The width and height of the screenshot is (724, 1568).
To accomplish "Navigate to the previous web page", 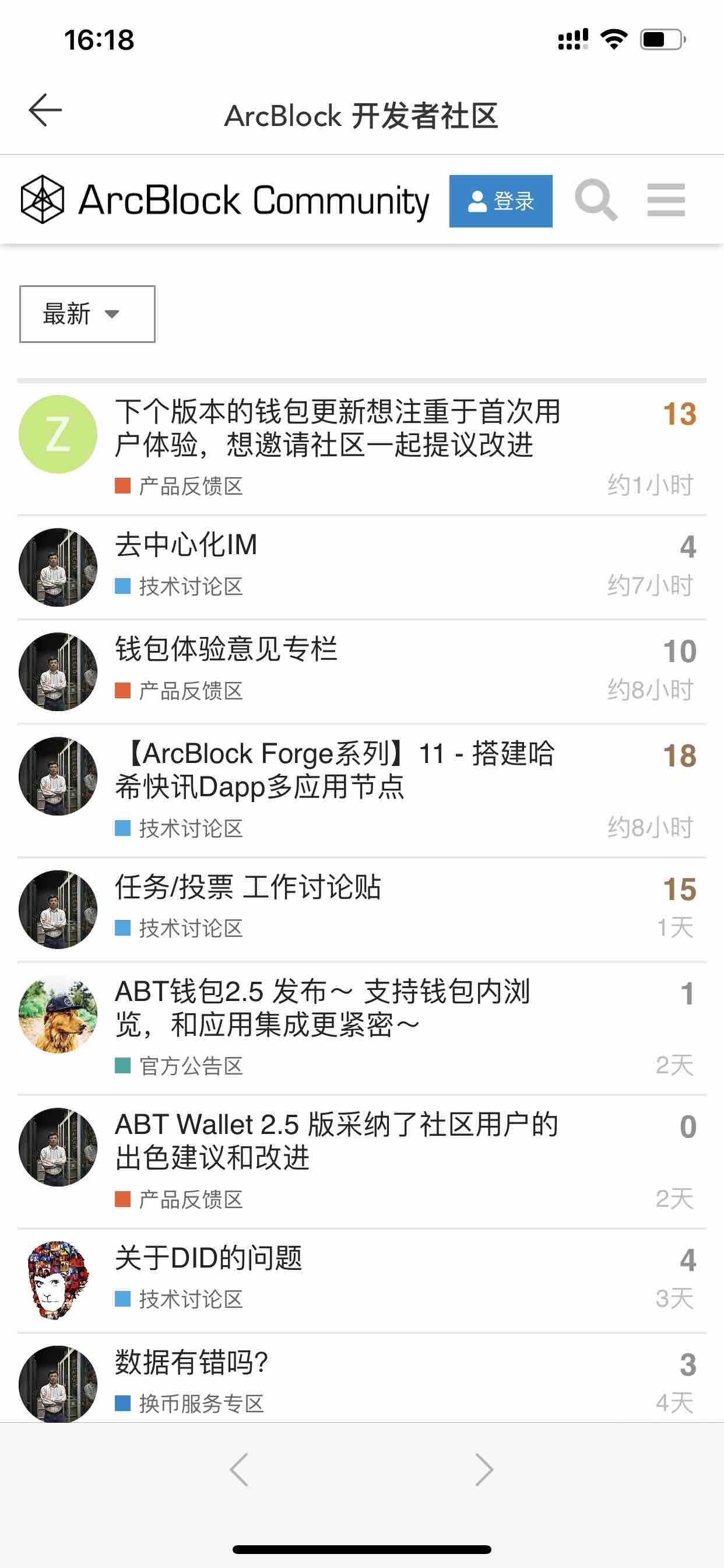I will point(239,1470).
